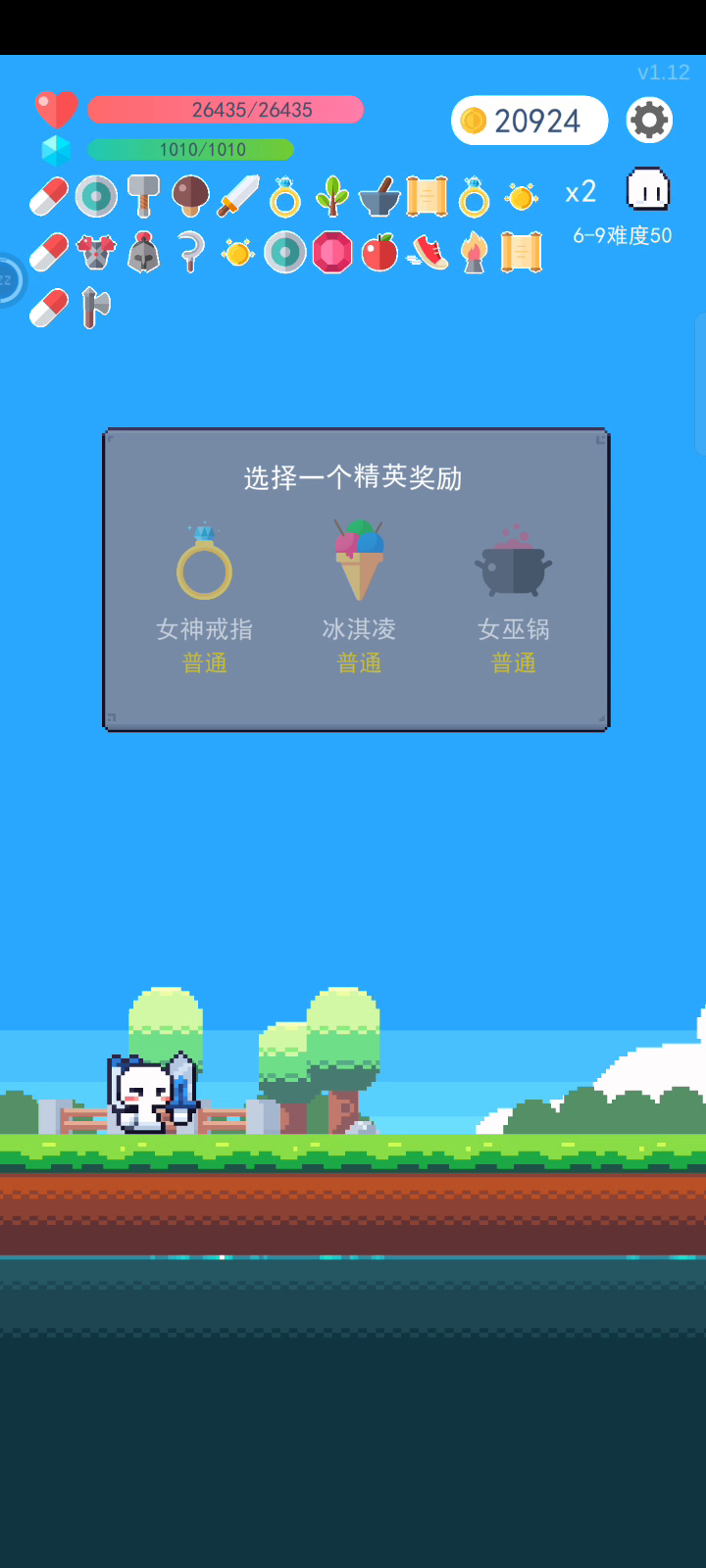Pick the 女巫锅 cauldron reward
The height and width of the screenshot is (1568, 706).
tap(513, 593)
